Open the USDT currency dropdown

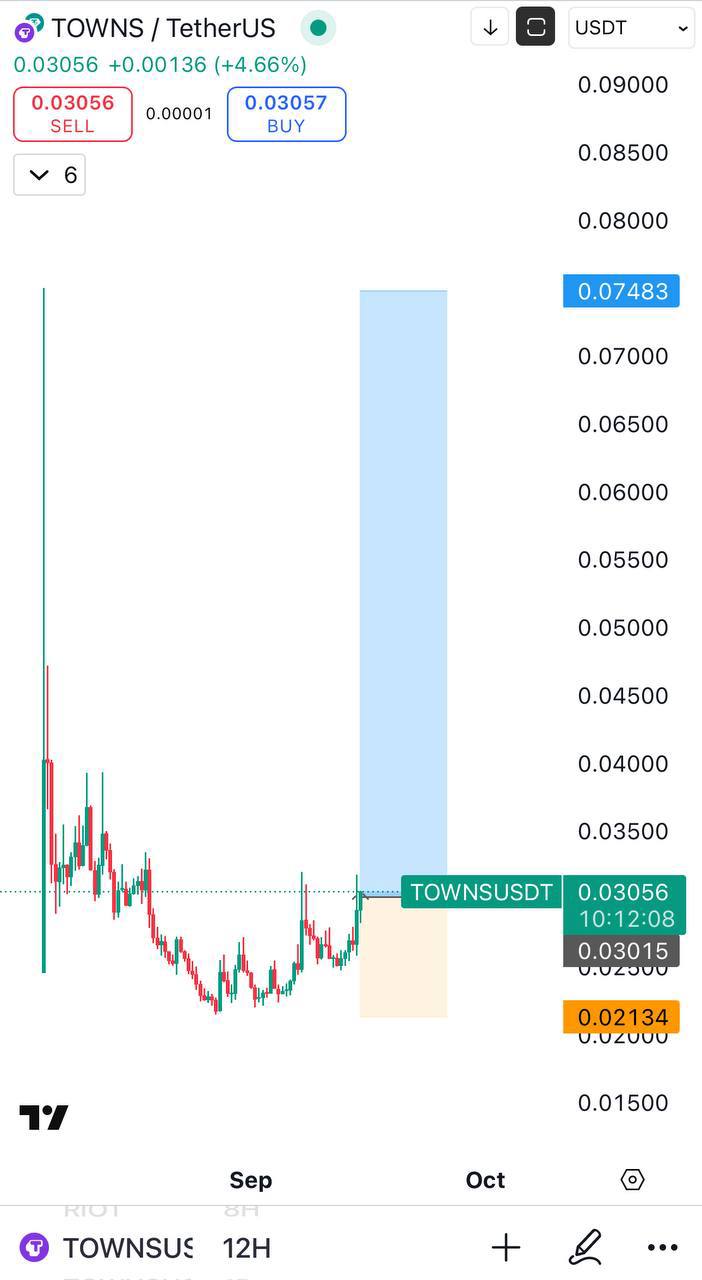coord(630,28)
